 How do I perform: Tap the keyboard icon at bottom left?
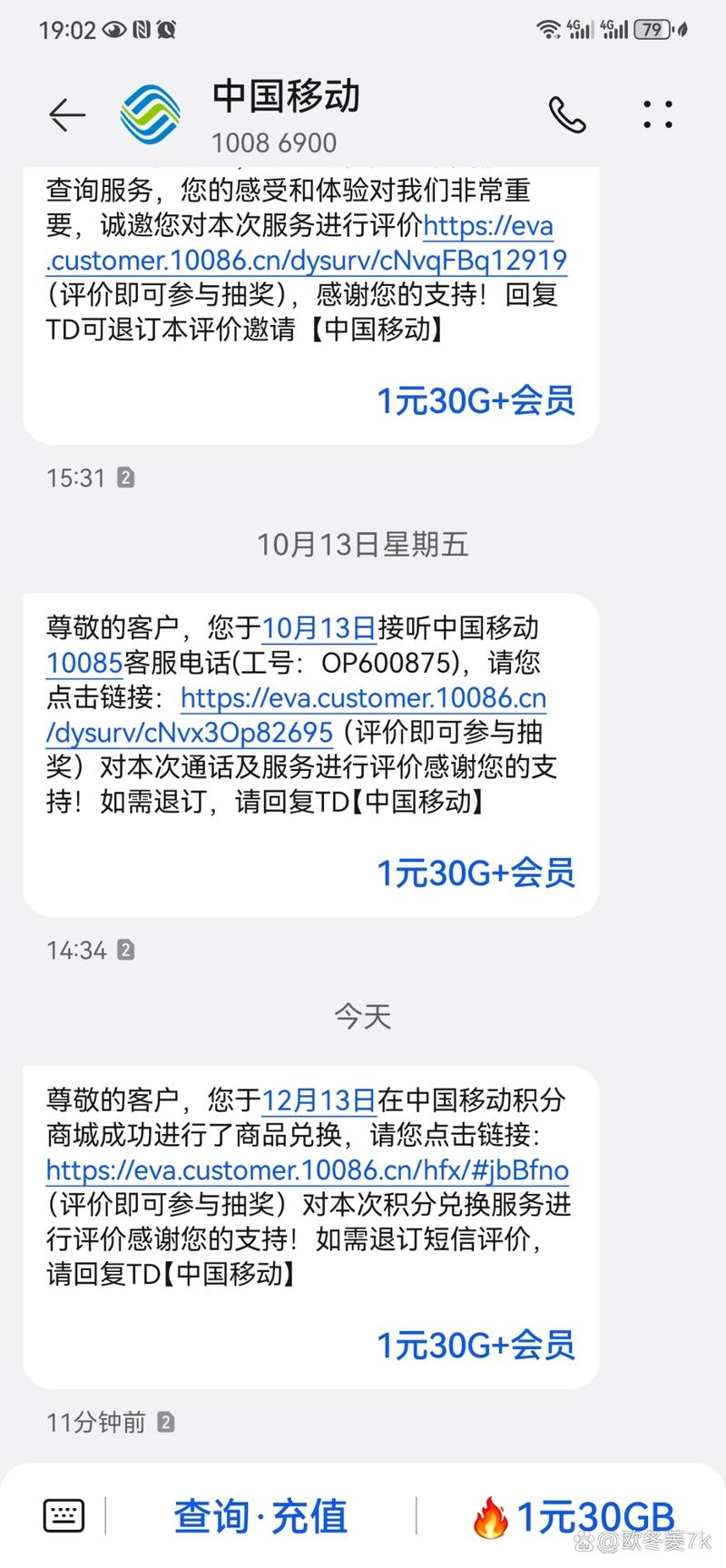tap(62, 1514)
